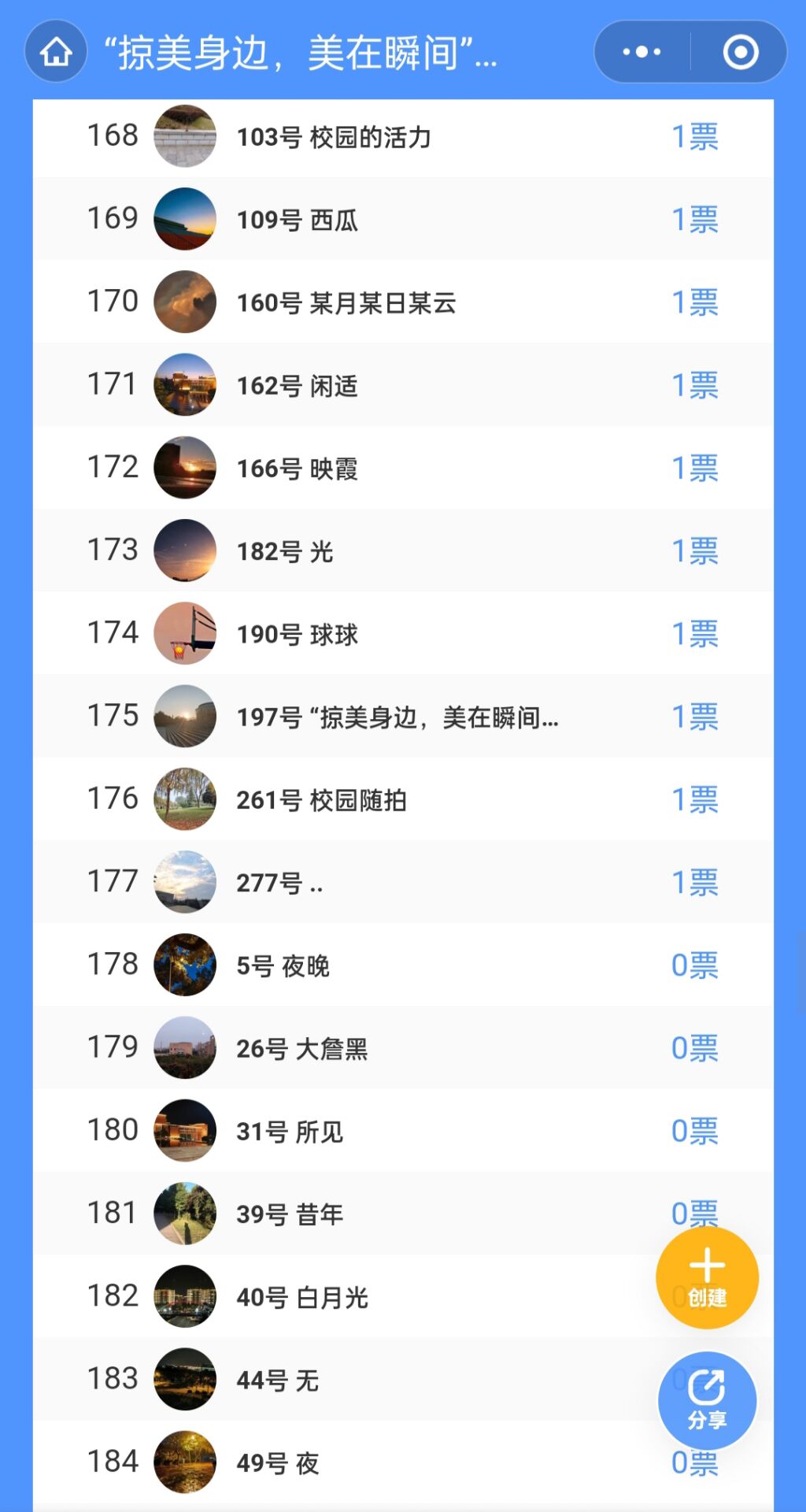Open entry 31号 所见
Screen dimensions: 806x1512
(x=290, y=1132)
